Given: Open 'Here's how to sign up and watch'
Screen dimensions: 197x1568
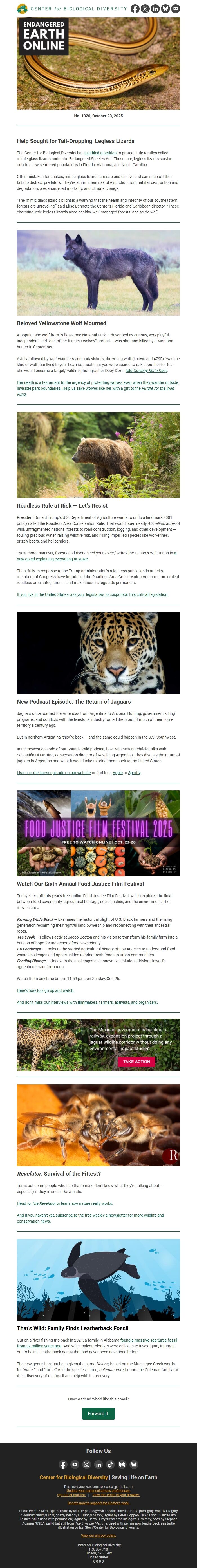Looking at the screenshot, I should (x=46, y=990).
